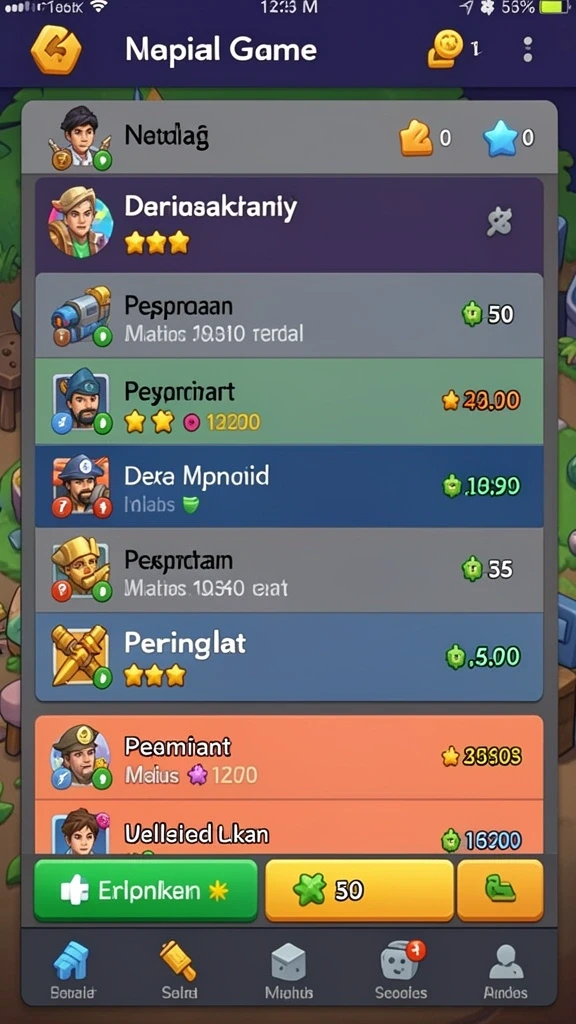The image size is (576, 1024).
Task: Select the Pespraan item costing 50
Action: [289, 316]
